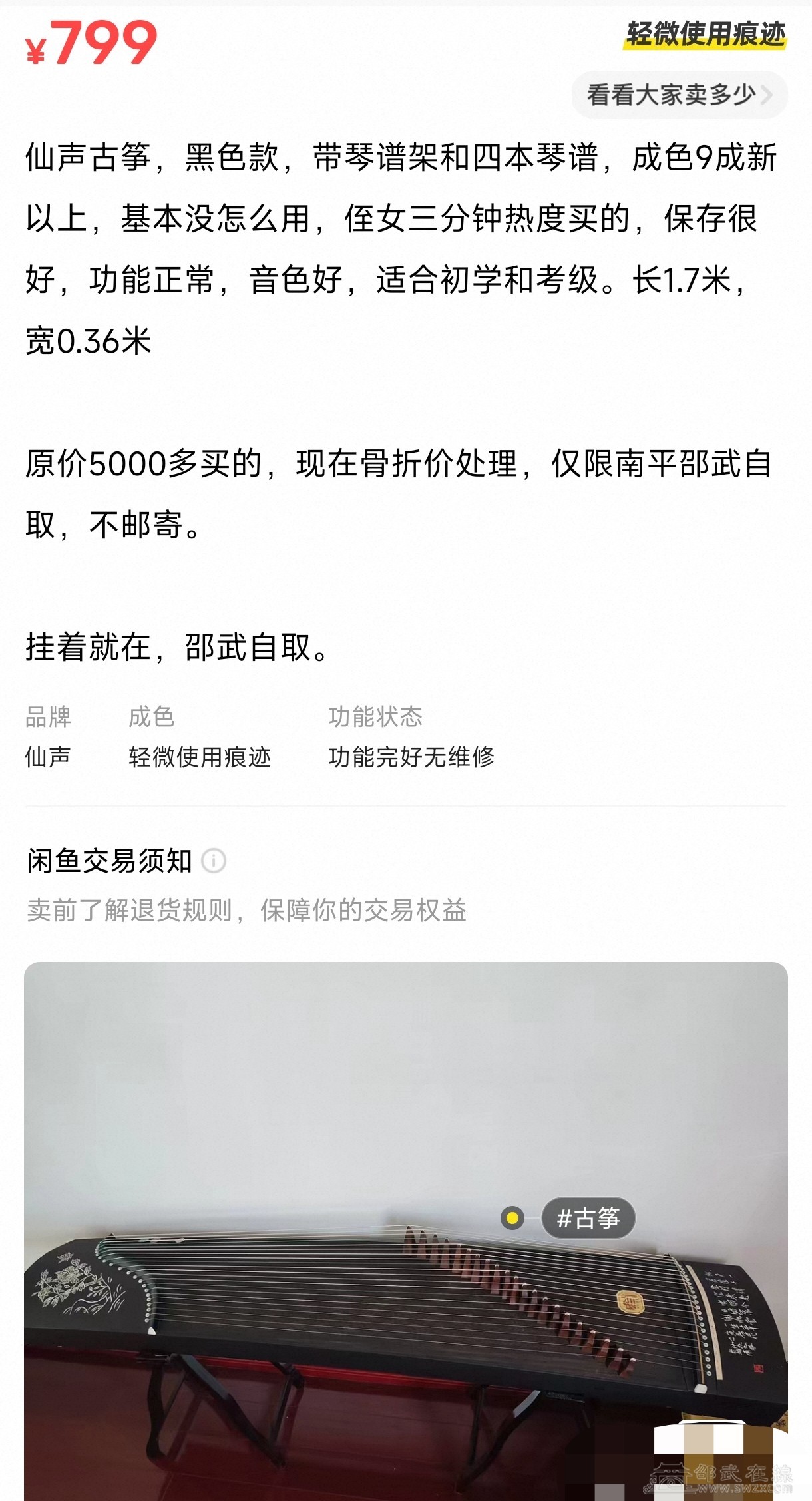Screen dimensions: 812x1501
Task: Open the 卖前了解退货规则 trading notice
Action: [x=246, y=910]
